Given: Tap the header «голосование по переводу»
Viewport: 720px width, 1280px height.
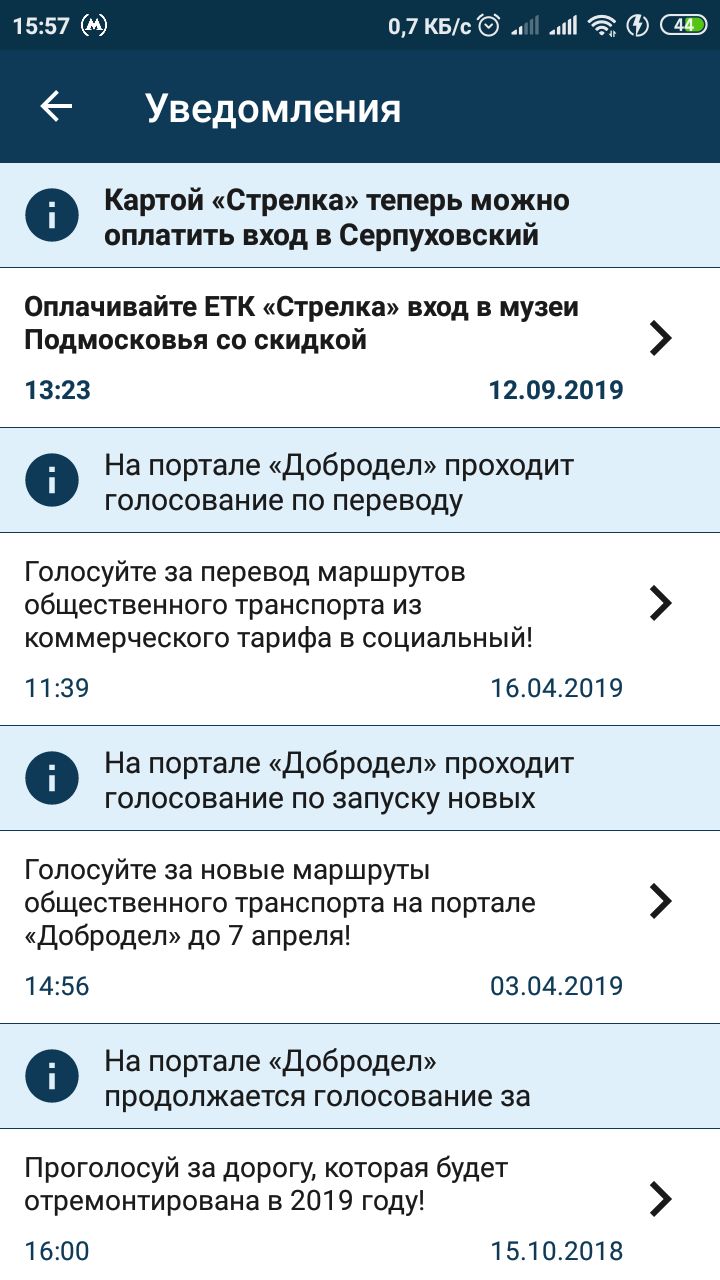Looking at the screenshot, I should coord(360,481).
